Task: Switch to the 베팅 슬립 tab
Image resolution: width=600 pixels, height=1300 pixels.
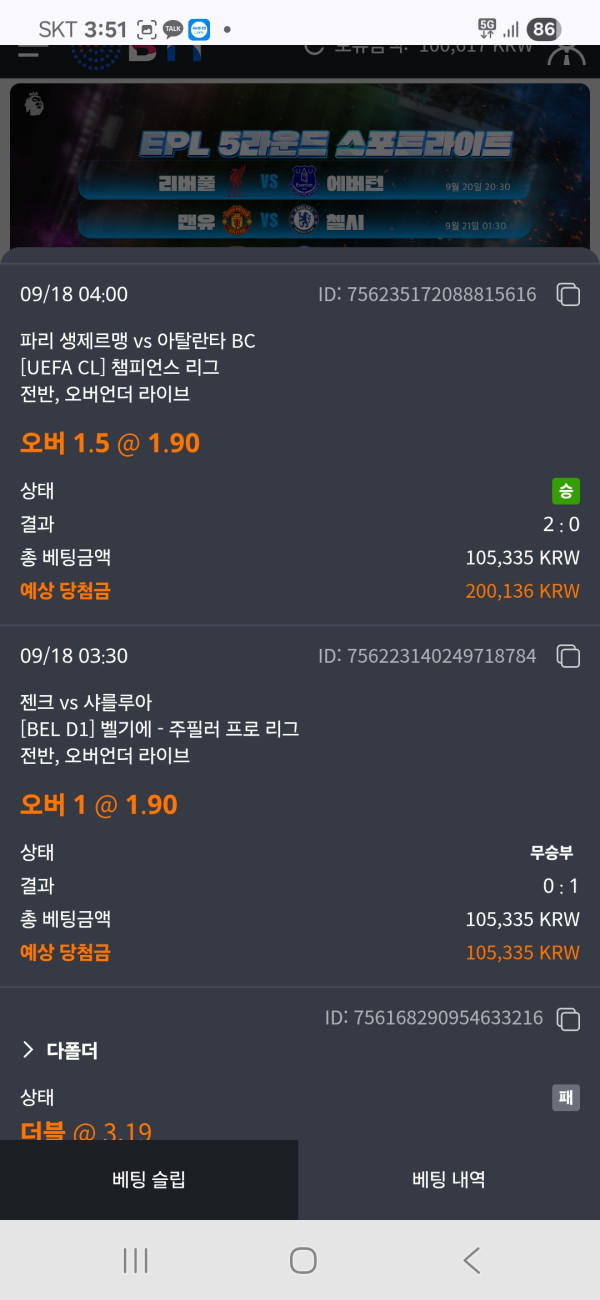Action: click(149, 1180)
